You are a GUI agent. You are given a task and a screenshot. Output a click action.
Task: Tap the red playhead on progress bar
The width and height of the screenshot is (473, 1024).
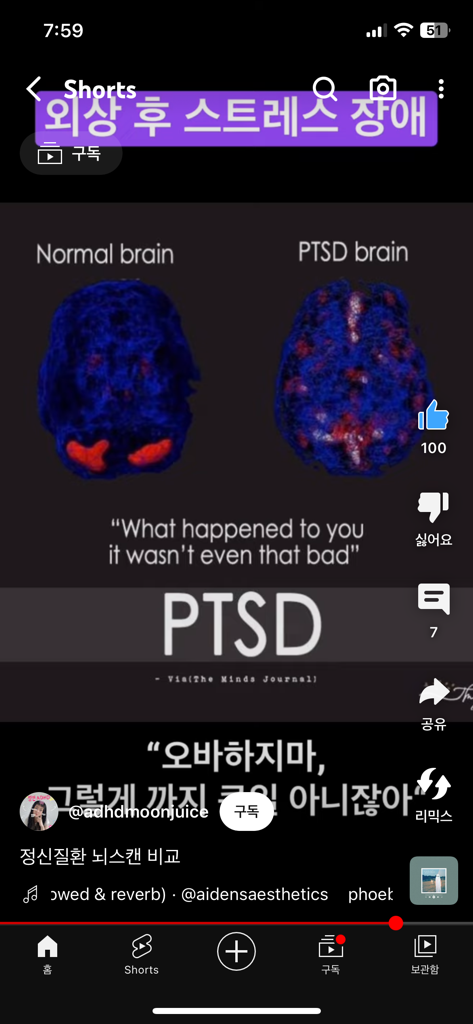point(395,923)
